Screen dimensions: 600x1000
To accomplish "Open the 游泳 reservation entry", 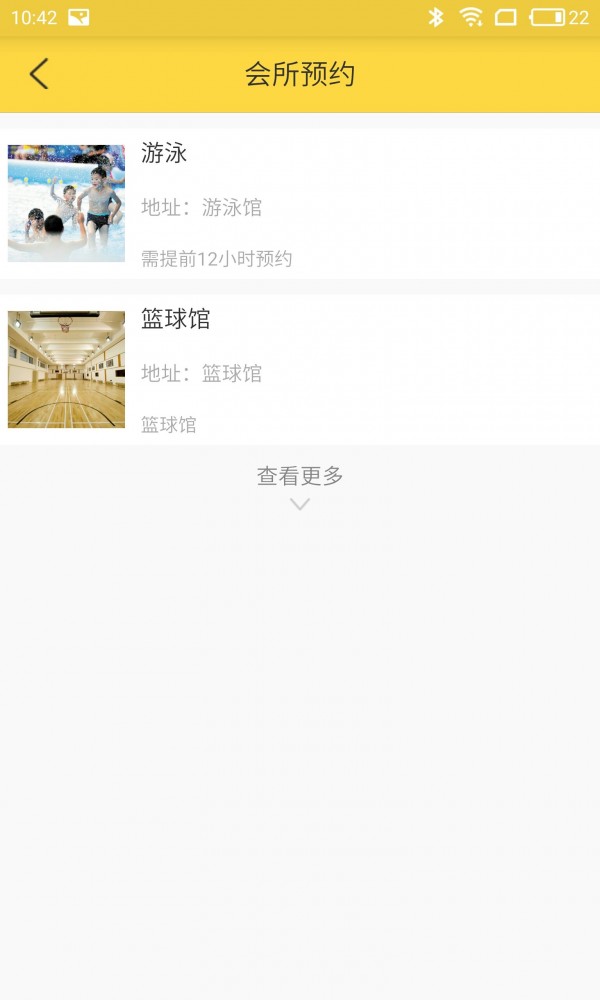I will pyautogui.click(x=300, y=203).
